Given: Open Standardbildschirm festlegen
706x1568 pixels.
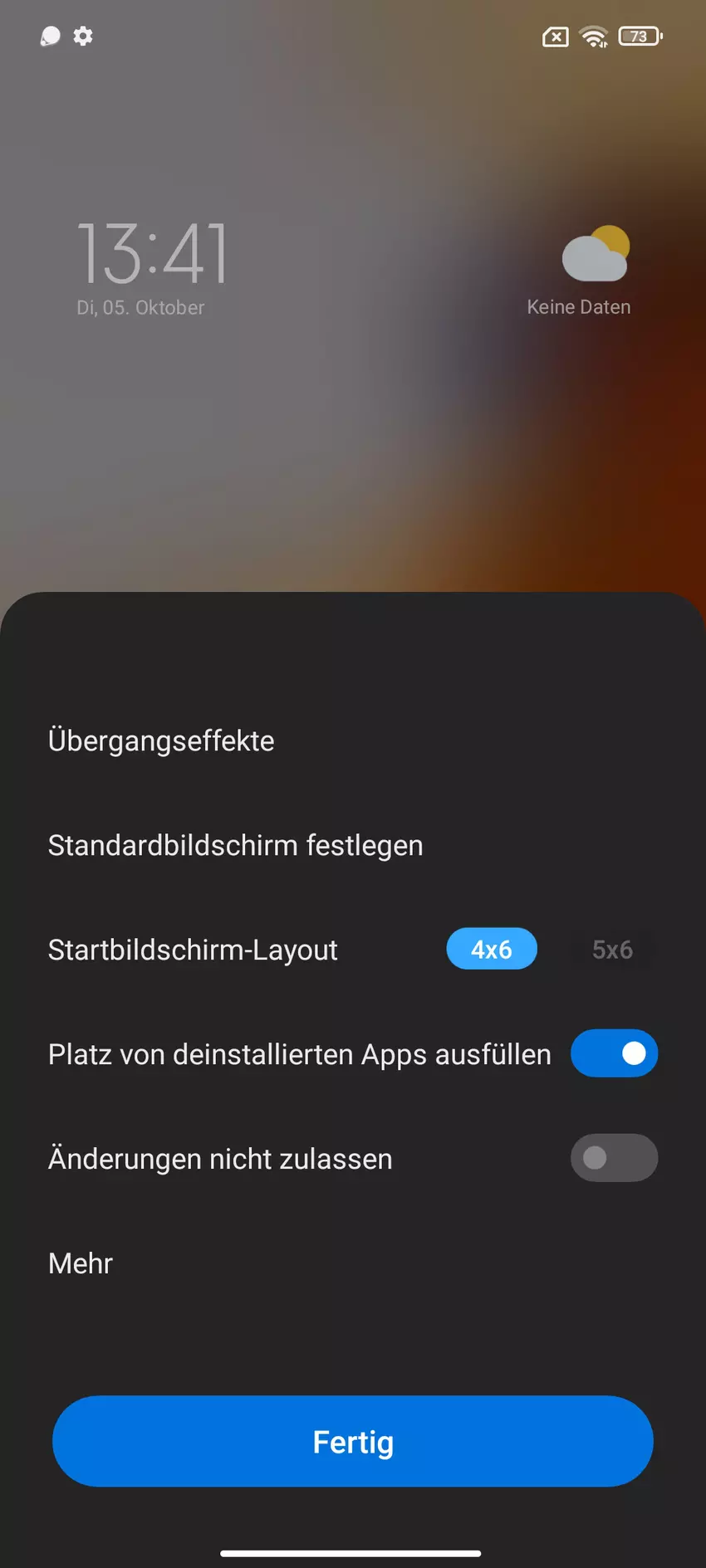Looking at the screenshot, I should 235,845.
